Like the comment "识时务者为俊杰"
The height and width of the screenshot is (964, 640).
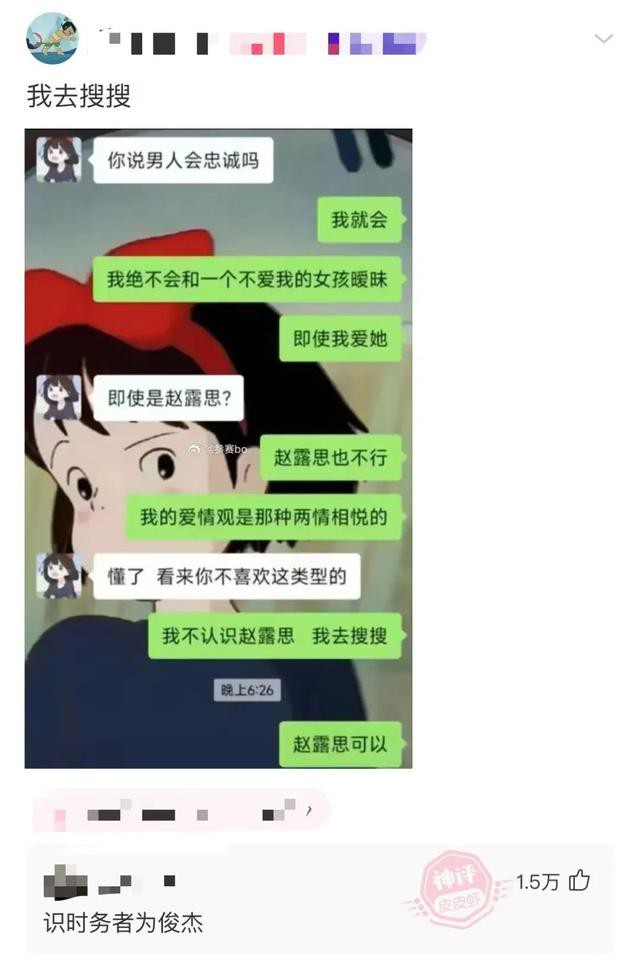(580, 881)
